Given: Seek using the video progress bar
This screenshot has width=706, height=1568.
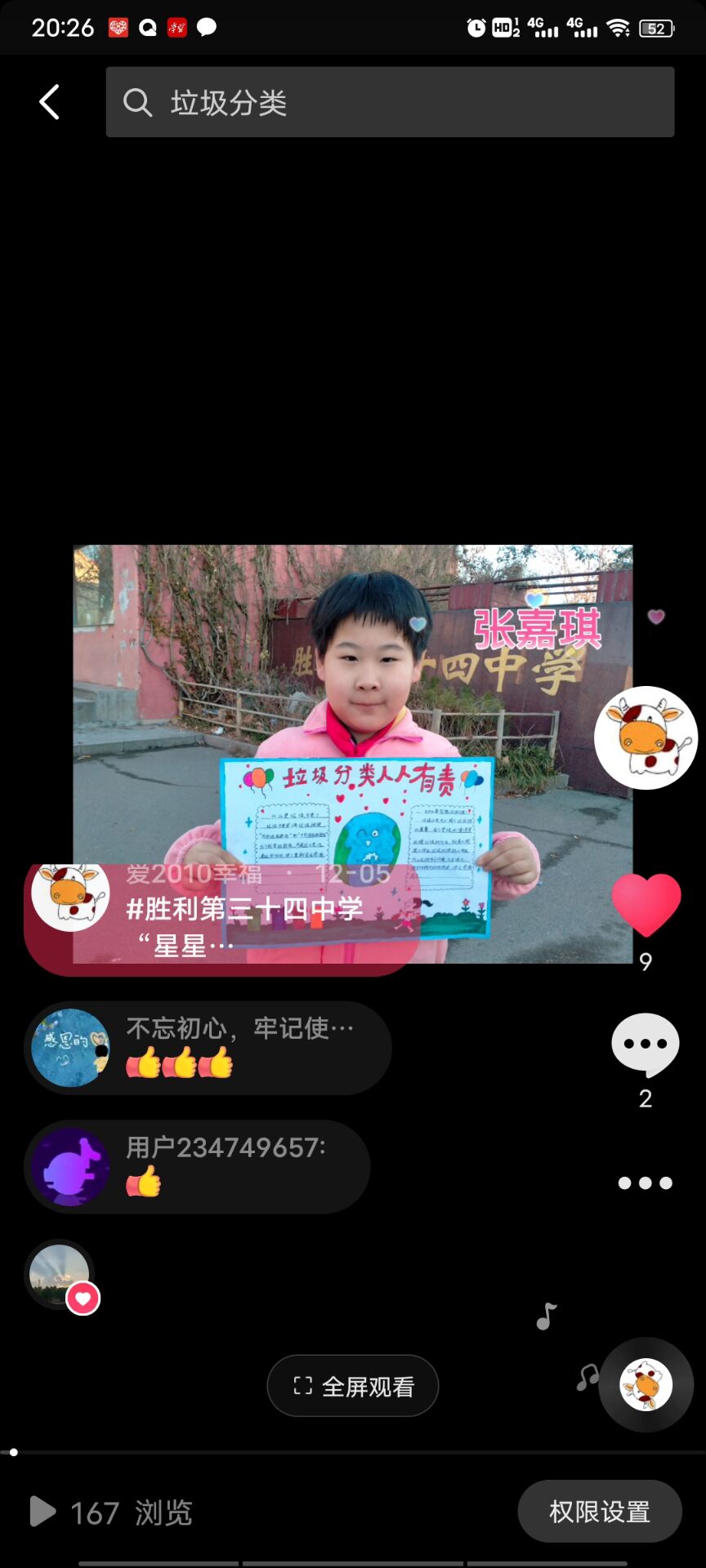Looking at the screenshot, I should [x=353, y=1452].
